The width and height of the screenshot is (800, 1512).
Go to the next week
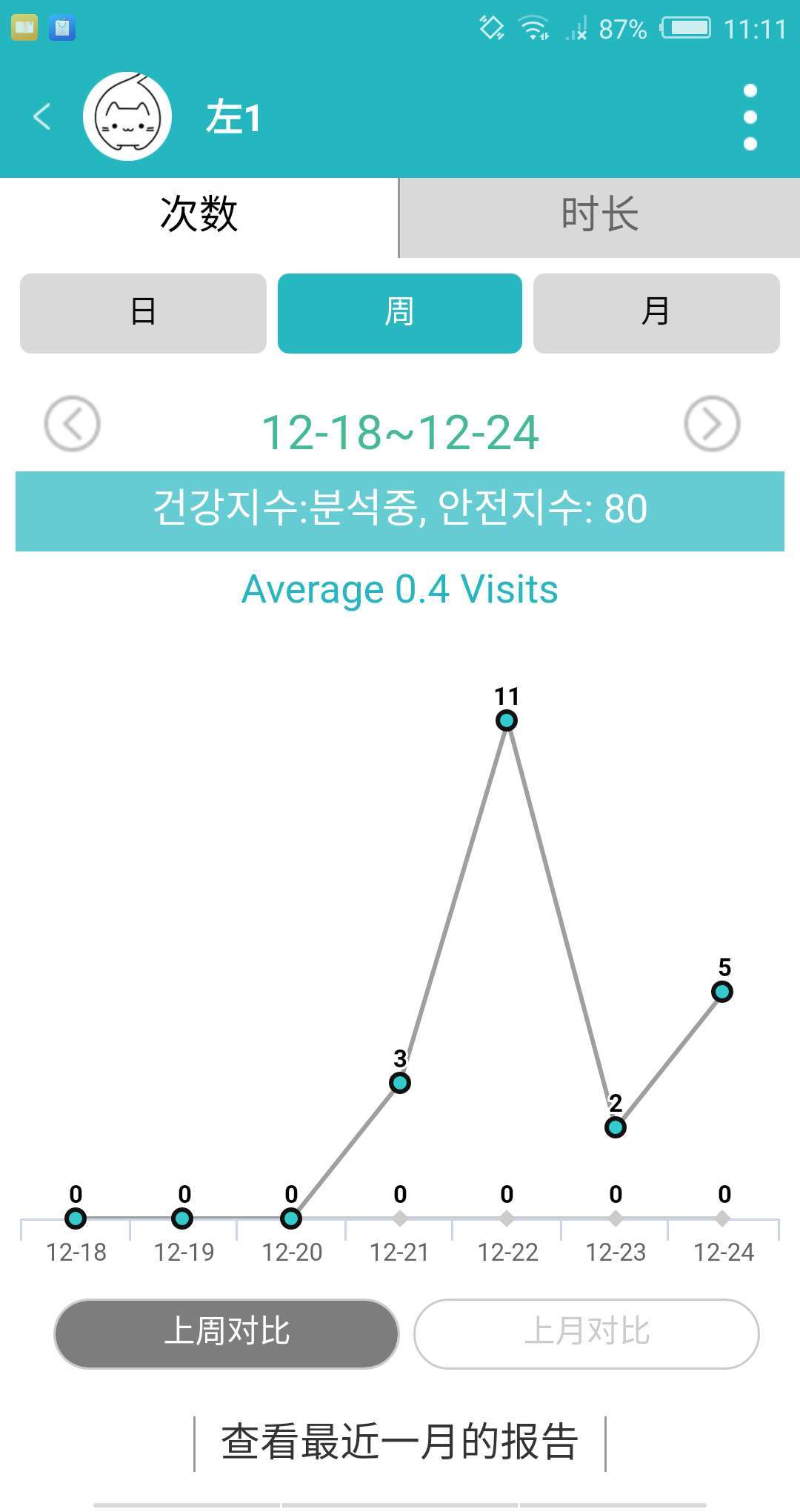point(712,424)
